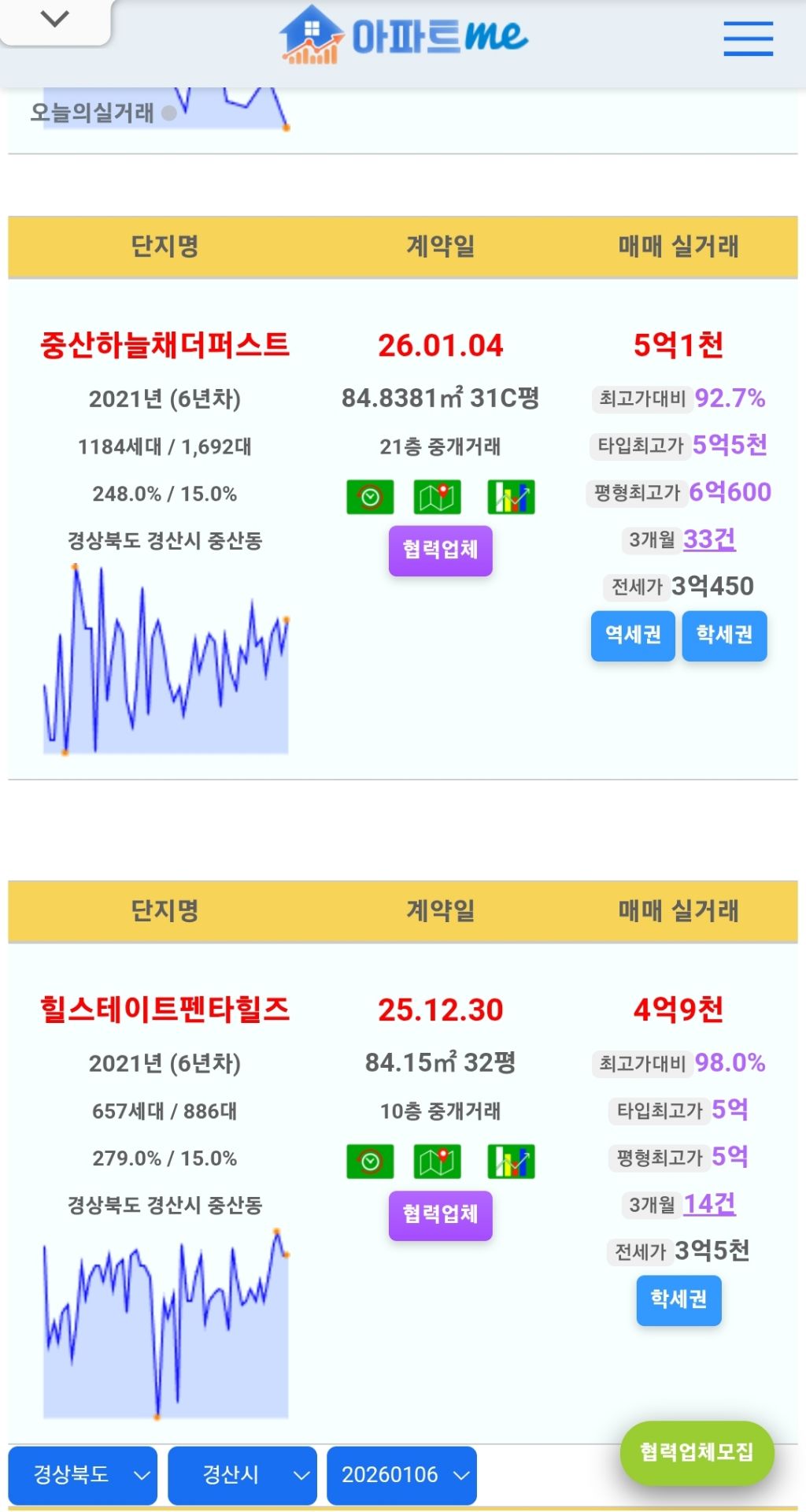Tap the clock icon for 중산하늘채더퍼스트
The height and width of the screenshot is (1512, 806).
370,497
